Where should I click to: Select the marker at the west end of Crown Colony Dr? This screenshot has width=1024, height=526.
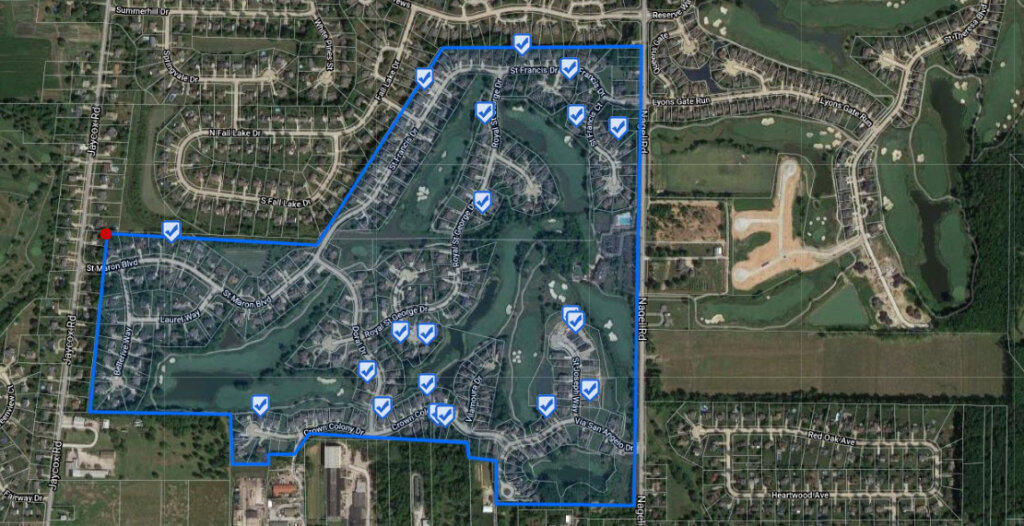click(x=260, y=404)
